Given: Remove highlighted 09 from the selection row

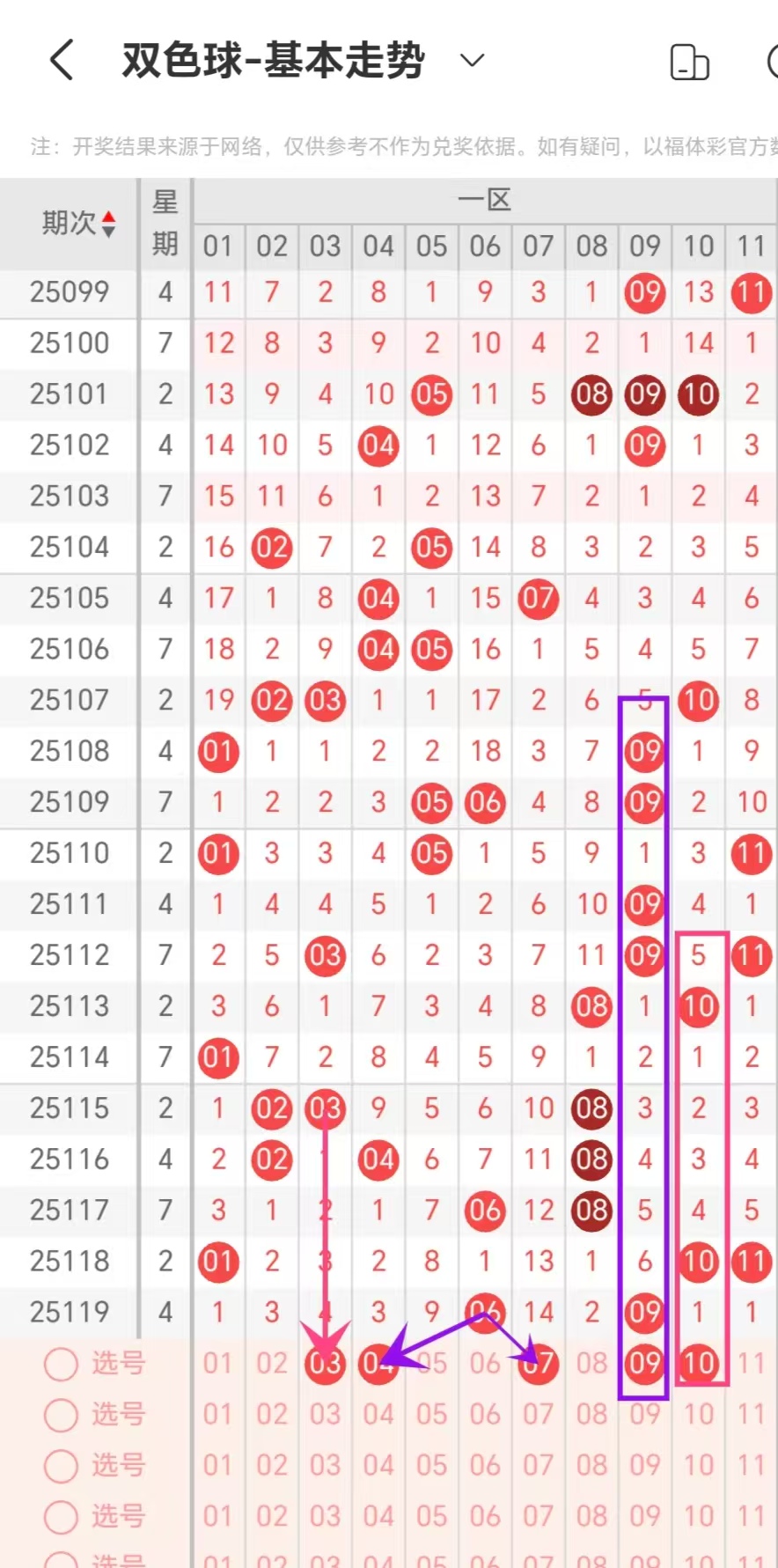Looking at the screenshot, I should (x=644, y=1364).
